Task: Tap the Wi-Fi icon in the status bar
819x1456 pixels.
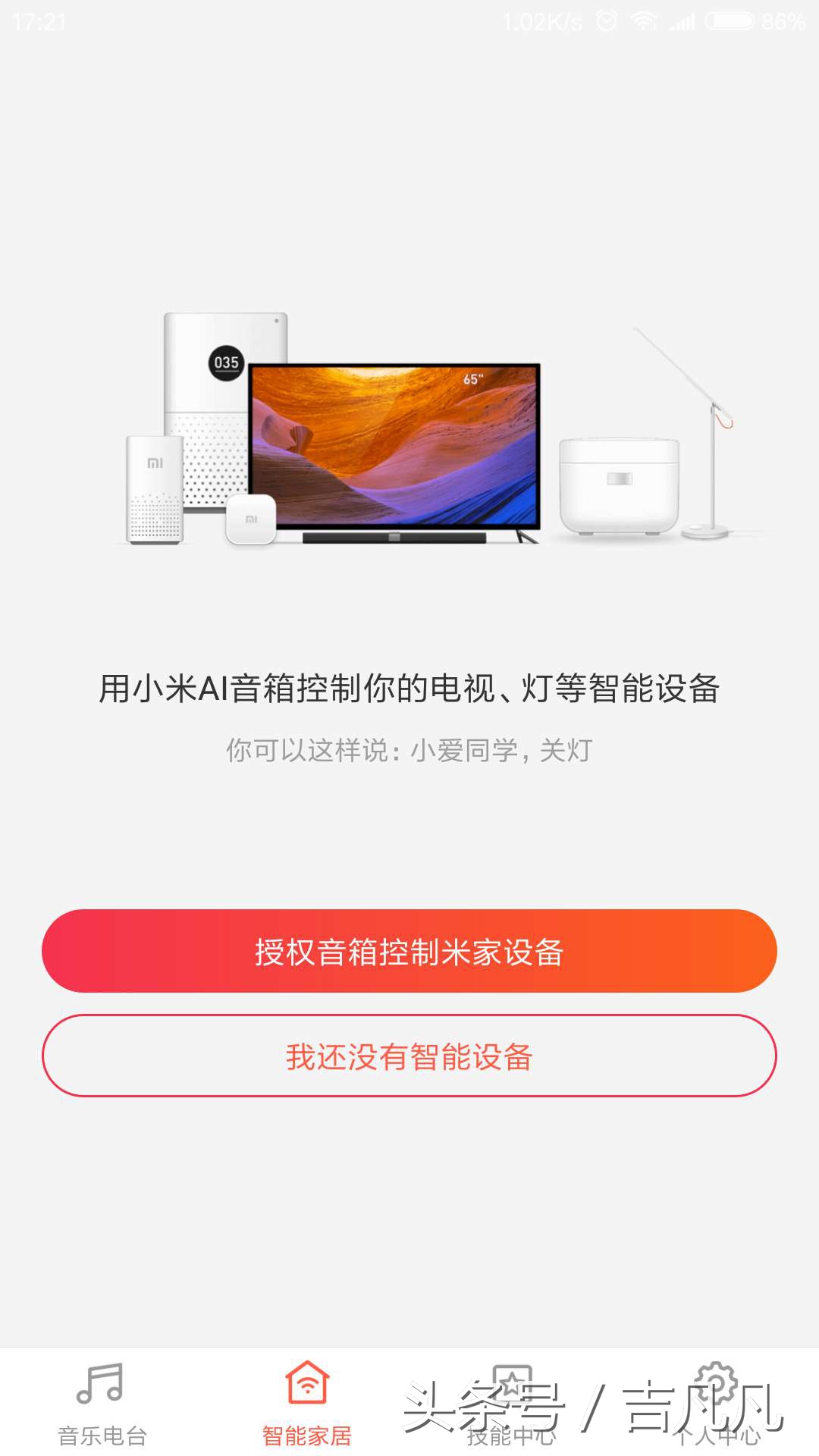Action: [x=646, y=19]
